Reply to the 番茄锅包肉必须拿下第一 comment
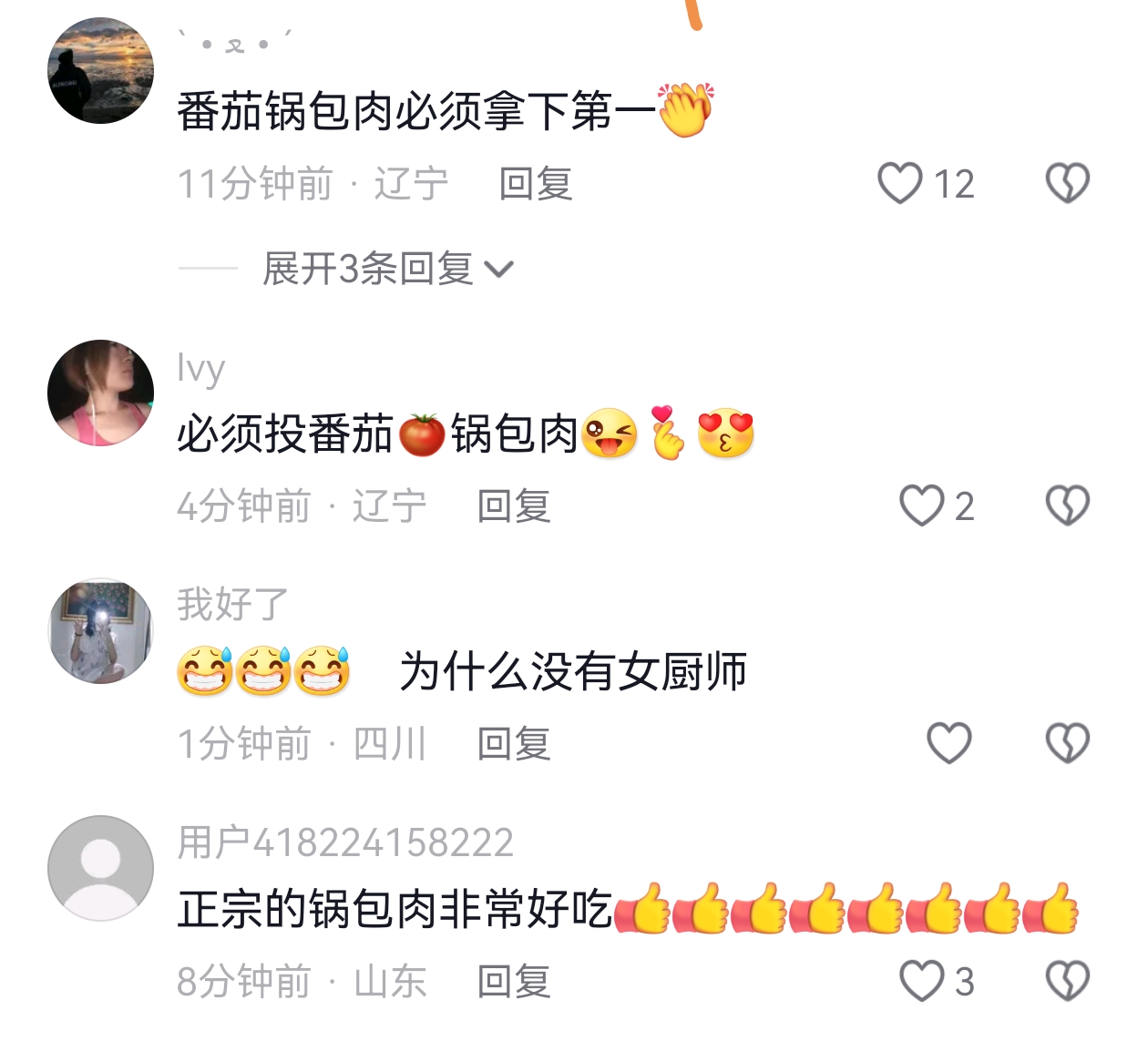Screen dimensions: 1148x1041 pos(535,185)
